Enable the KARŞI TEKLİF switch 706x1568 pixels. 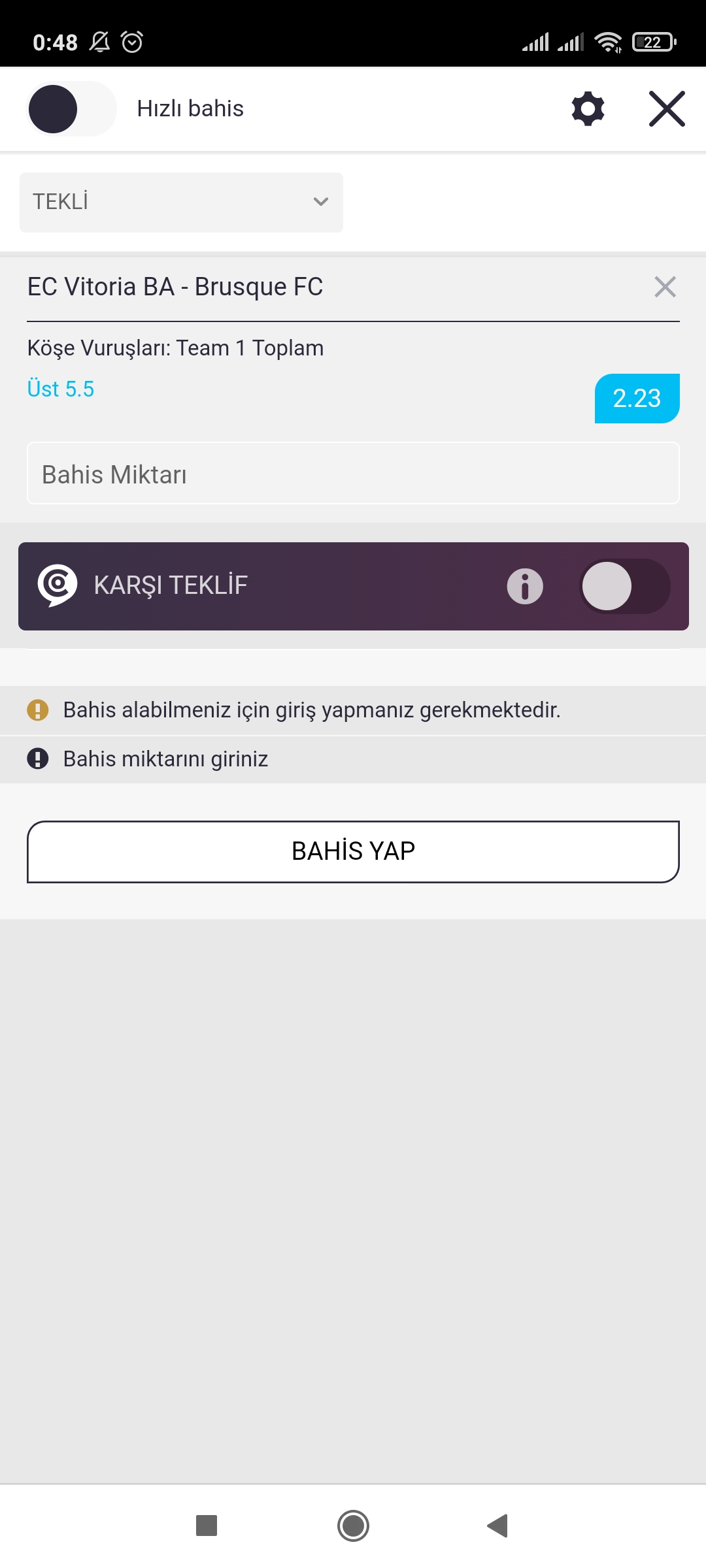point(625,586)
